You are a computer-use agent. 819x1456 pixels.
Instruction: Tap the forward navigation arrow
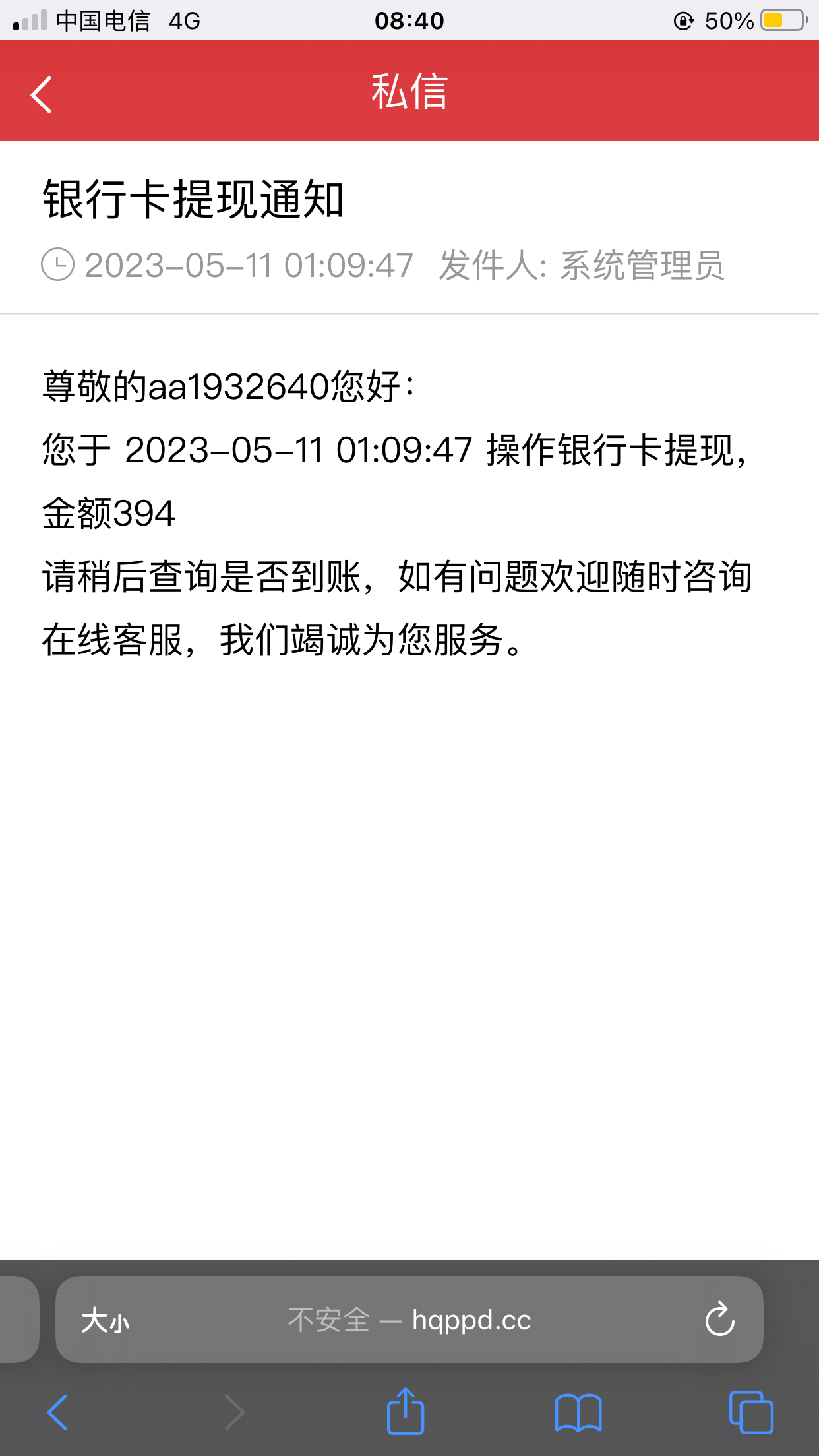pos(235,1411)
